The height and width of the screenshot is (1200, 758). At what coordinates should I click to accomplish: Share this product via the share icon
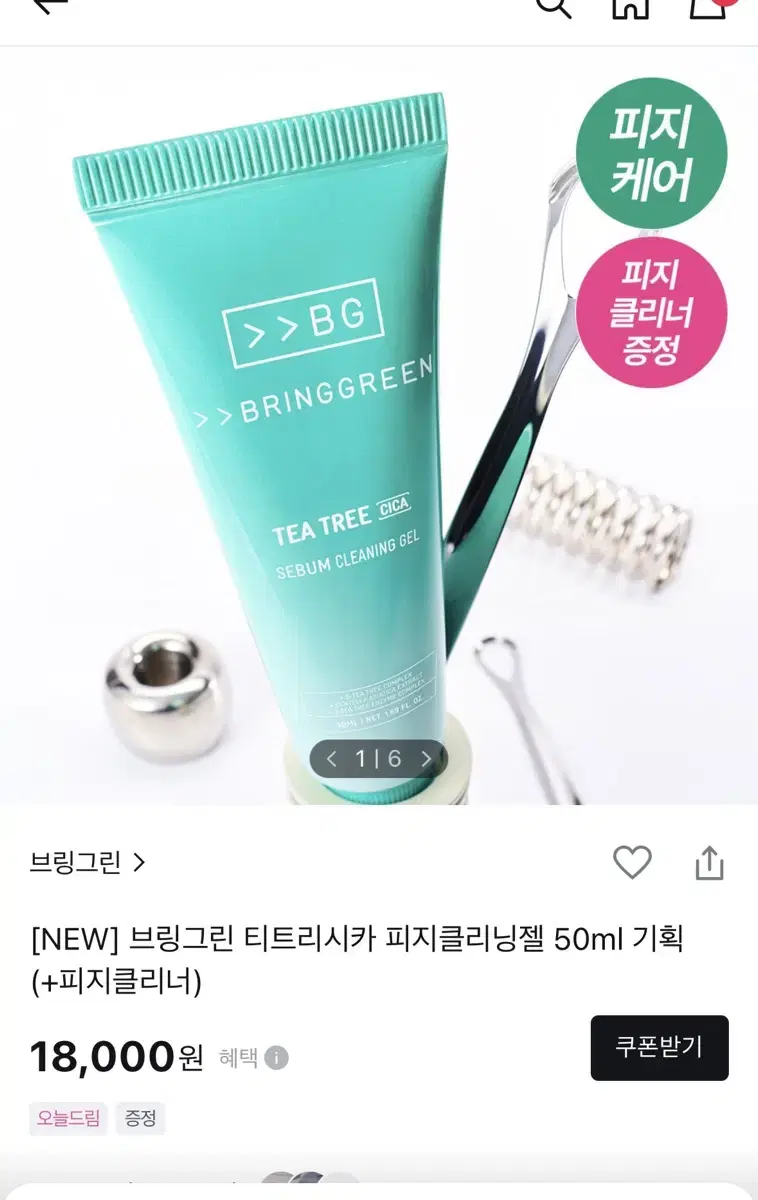pyautogui.click(x=710, y=864)
